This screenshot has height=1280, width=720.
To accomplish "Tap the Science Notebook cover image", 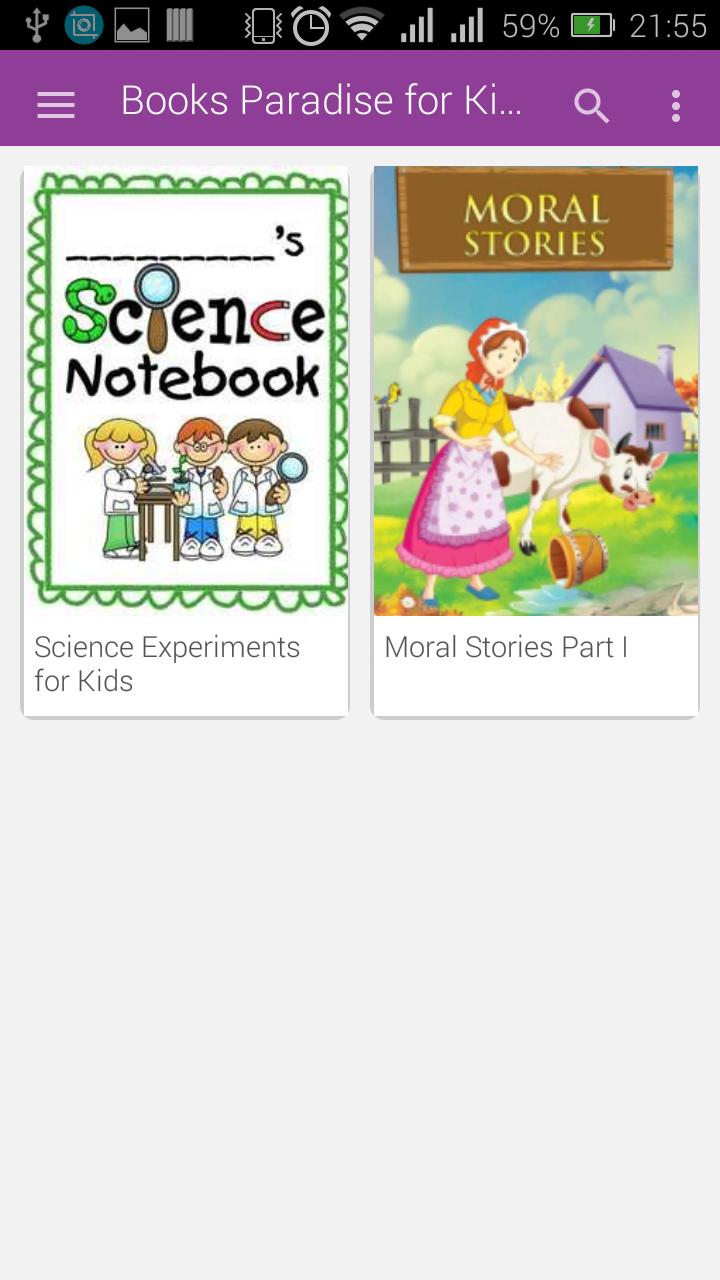I will tap(185, 390).
